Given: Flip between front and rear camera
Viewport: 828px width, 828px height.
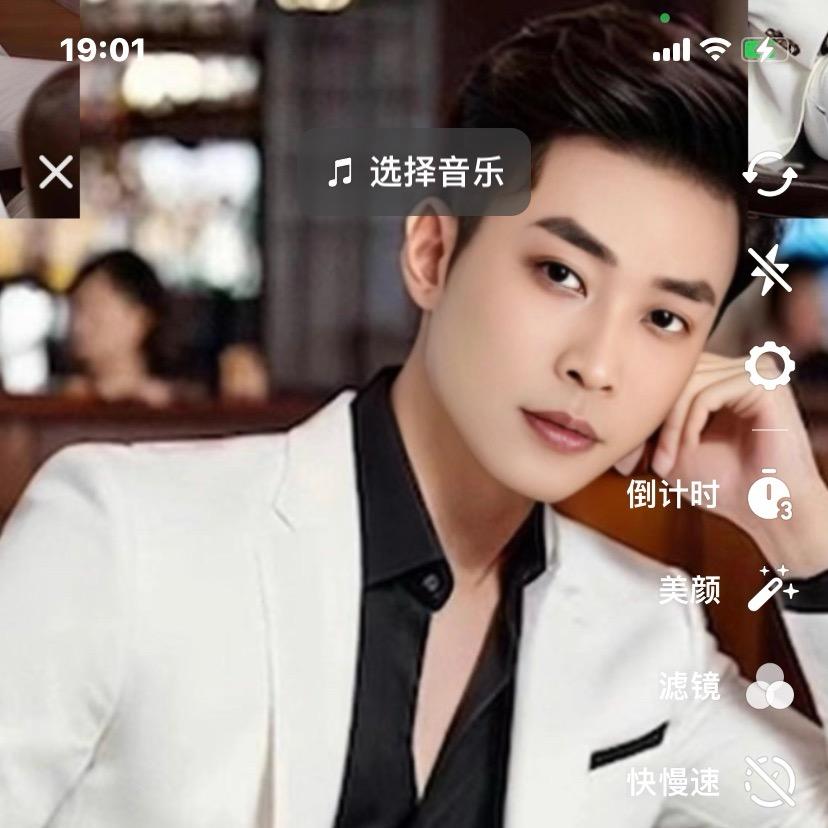Looking at the screenshot, I should (770, 177).
